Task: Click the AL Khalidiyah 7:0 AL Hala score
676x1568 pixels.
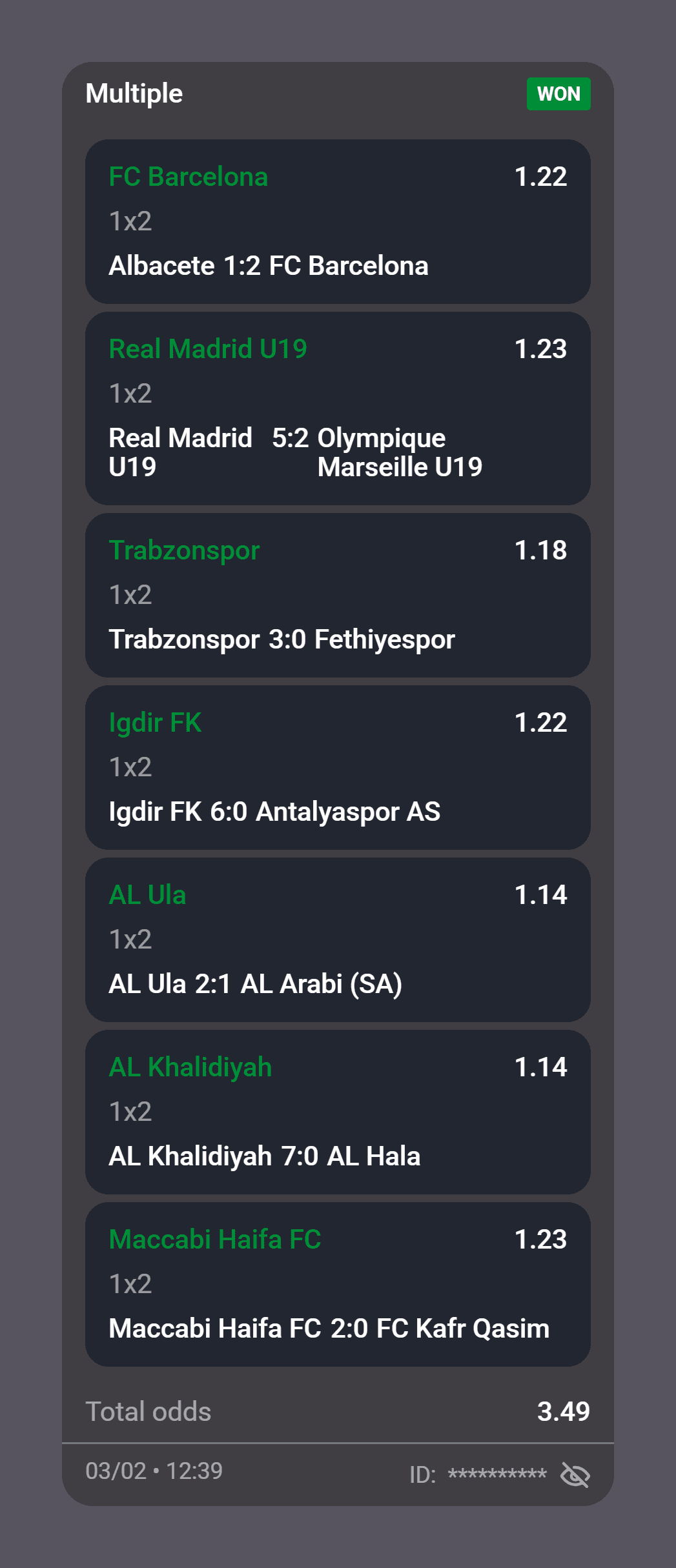Action: (265, 1156)
